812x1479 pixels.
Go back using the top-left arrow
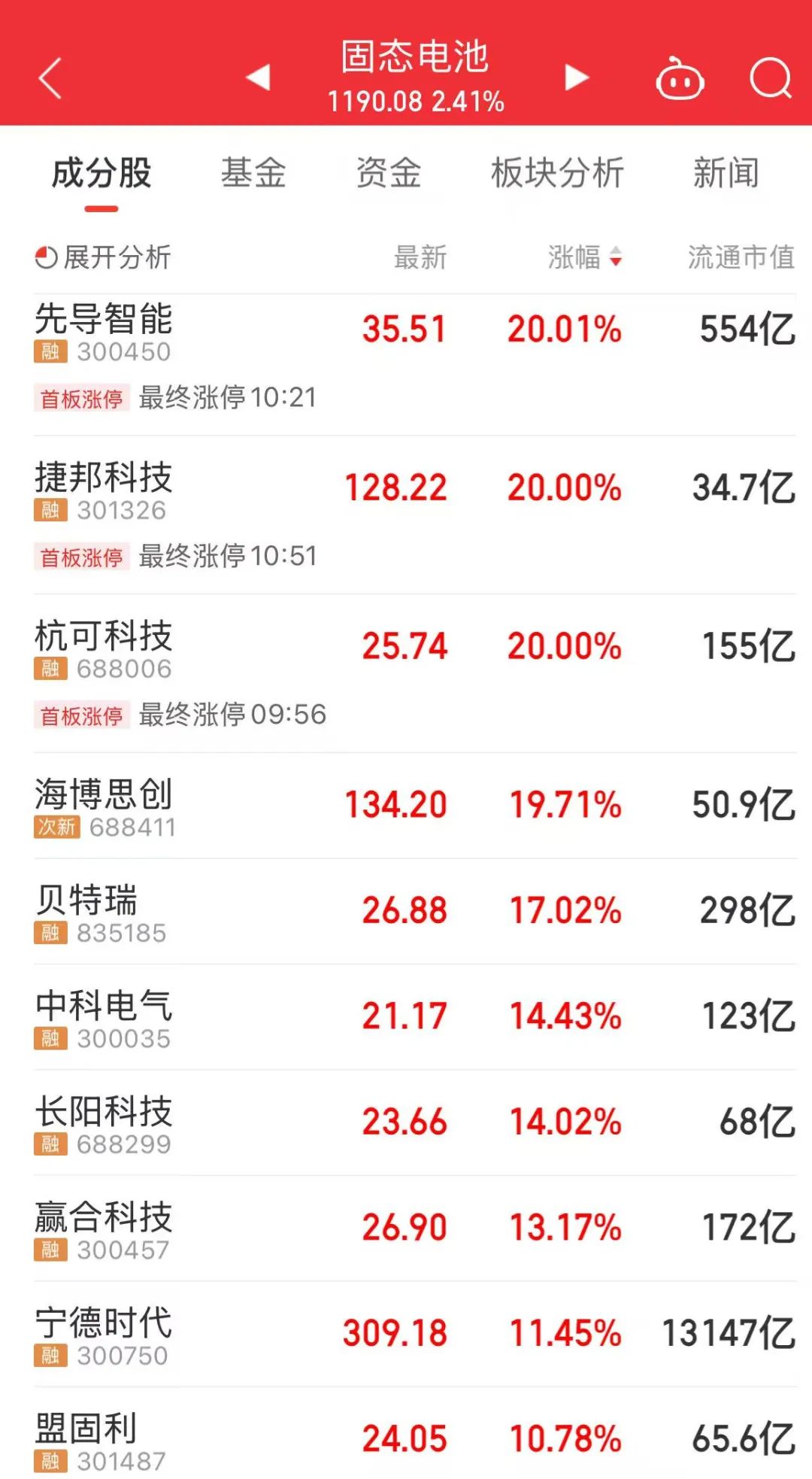[x=50, y=78]
